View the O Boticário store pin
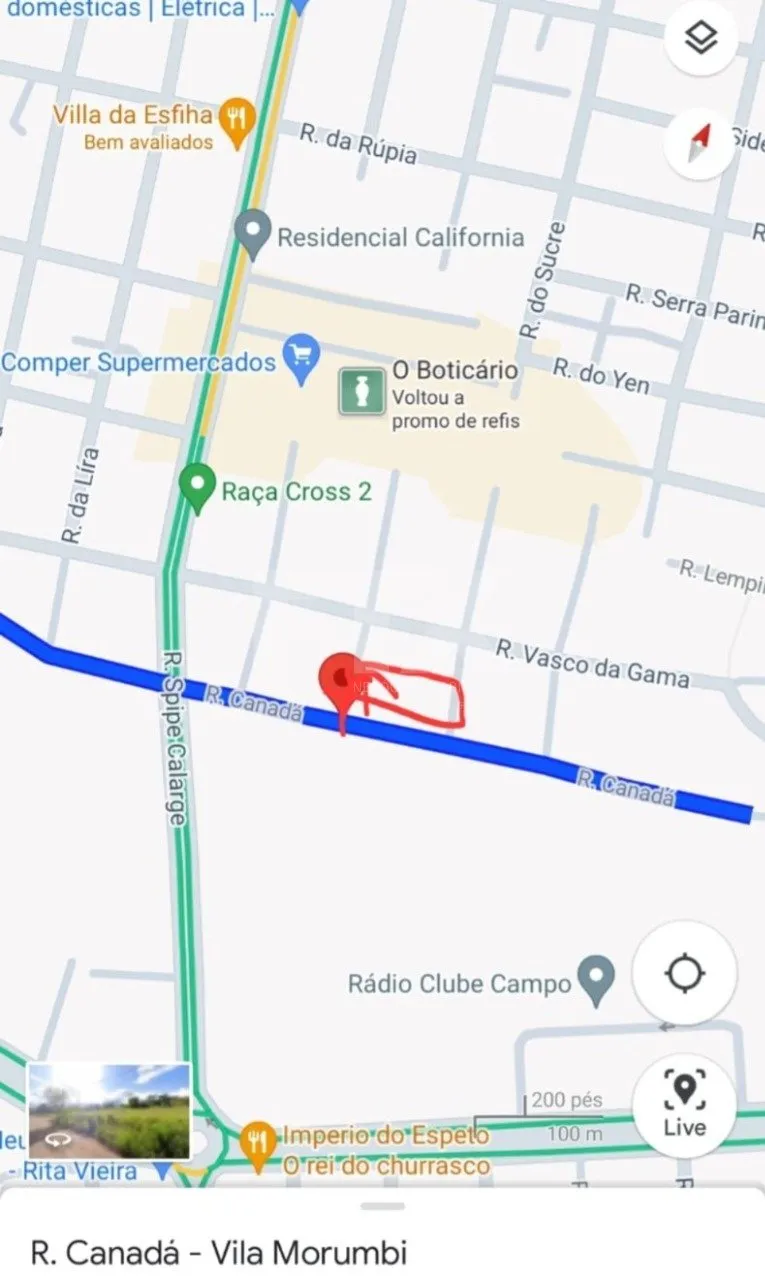765x1280 pixels. 361,390
